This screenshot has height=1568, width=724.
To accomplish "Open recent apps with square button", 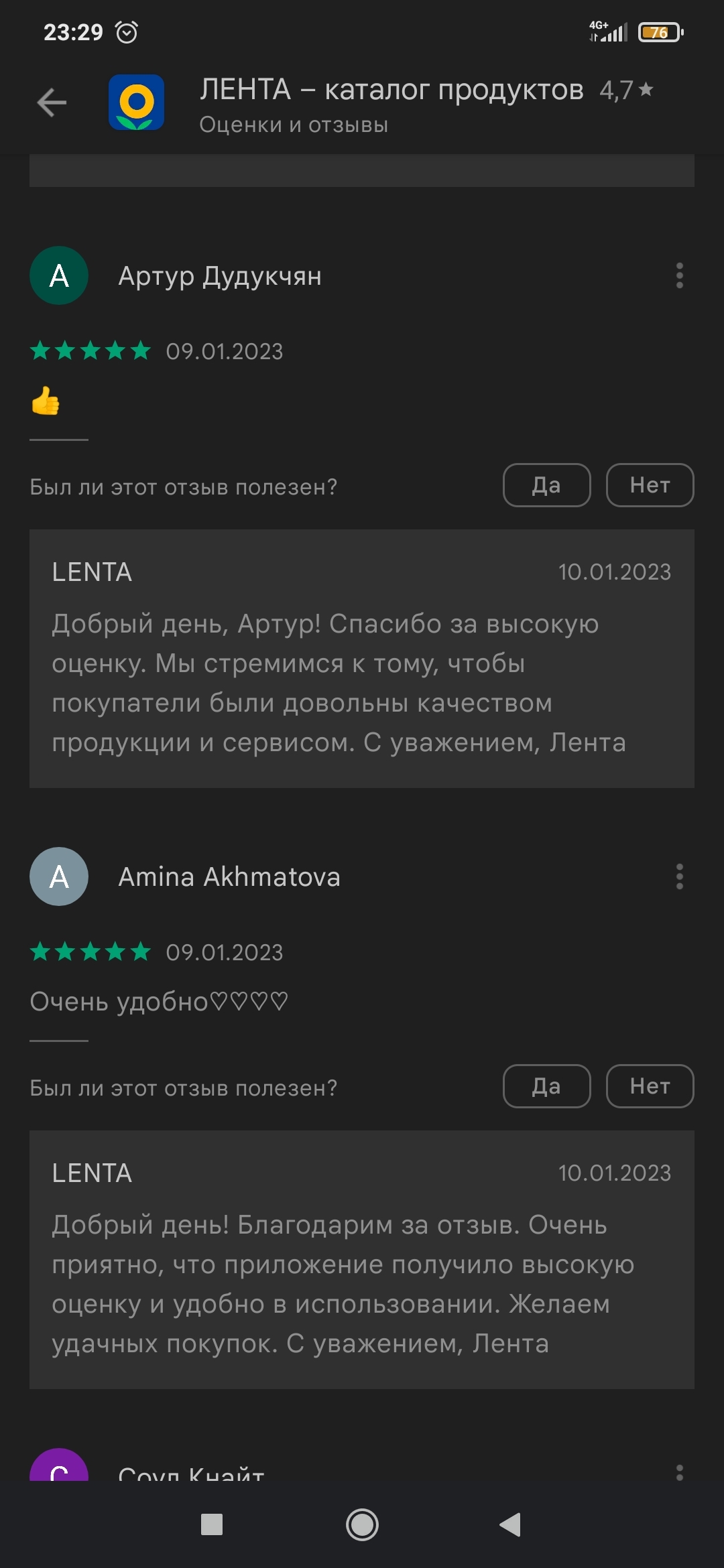I will coord(212,1525).
